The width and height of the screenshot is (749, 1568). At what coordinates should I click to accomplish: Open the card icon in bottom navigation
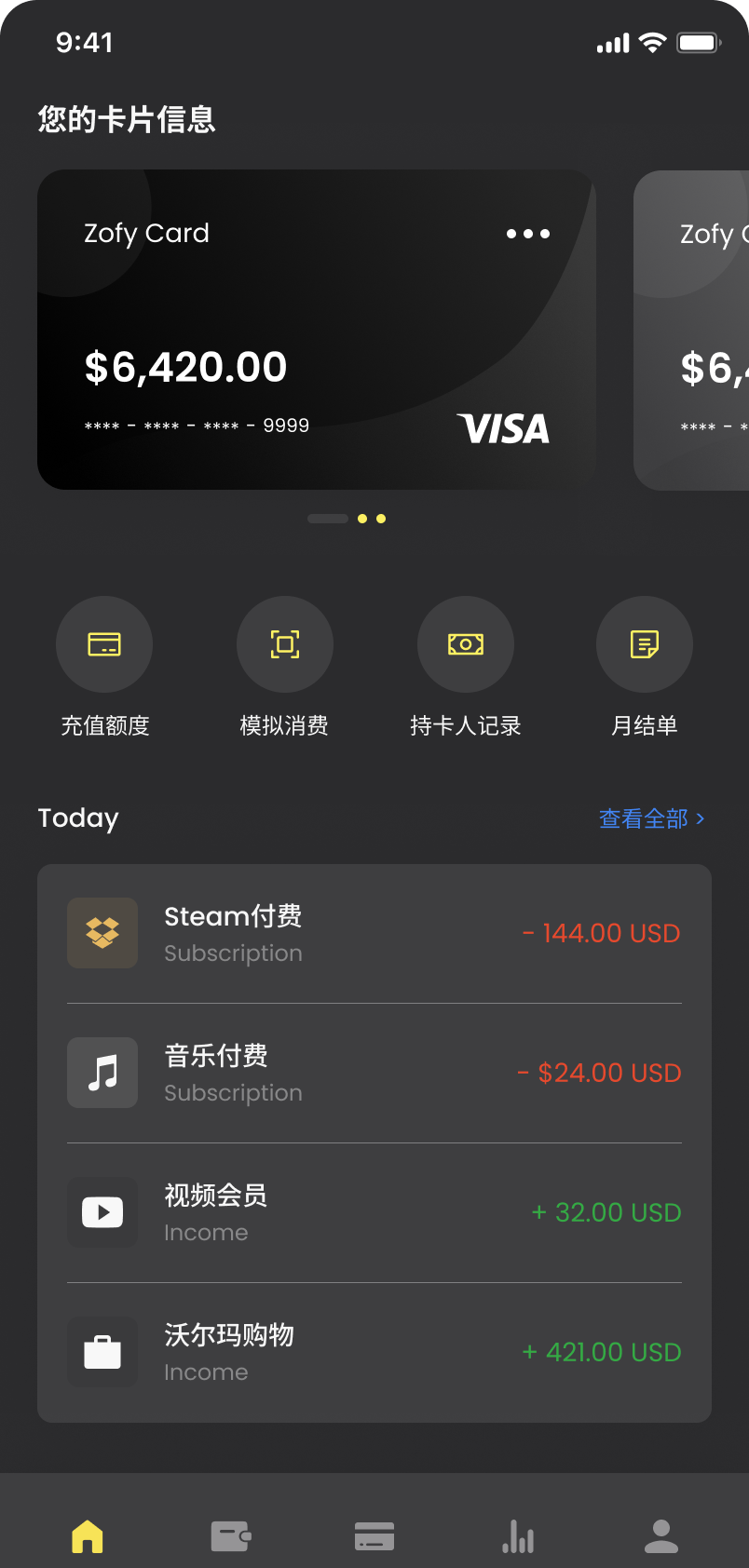(374, 1534)
